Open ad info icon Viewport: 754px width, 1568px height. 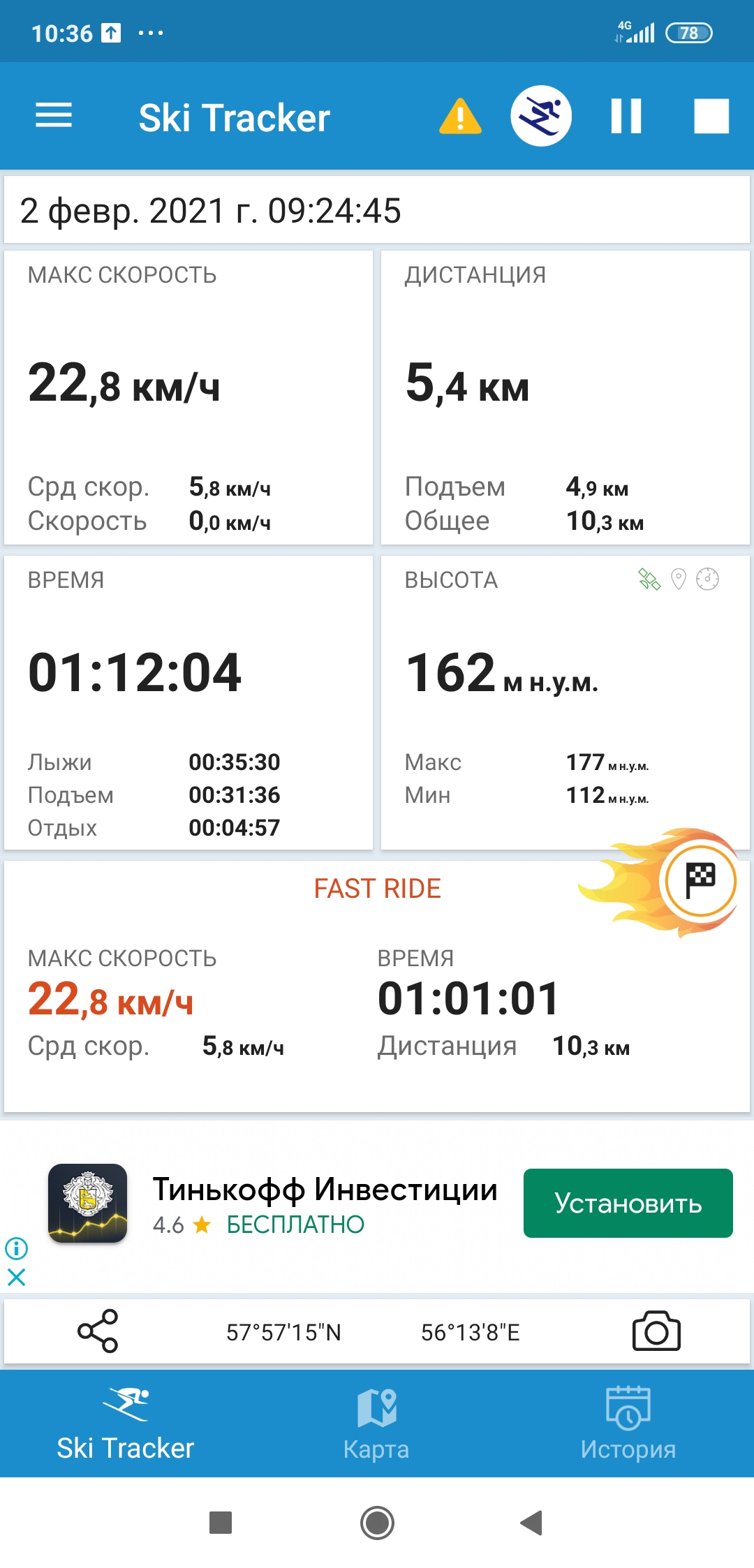point(16,1248)
